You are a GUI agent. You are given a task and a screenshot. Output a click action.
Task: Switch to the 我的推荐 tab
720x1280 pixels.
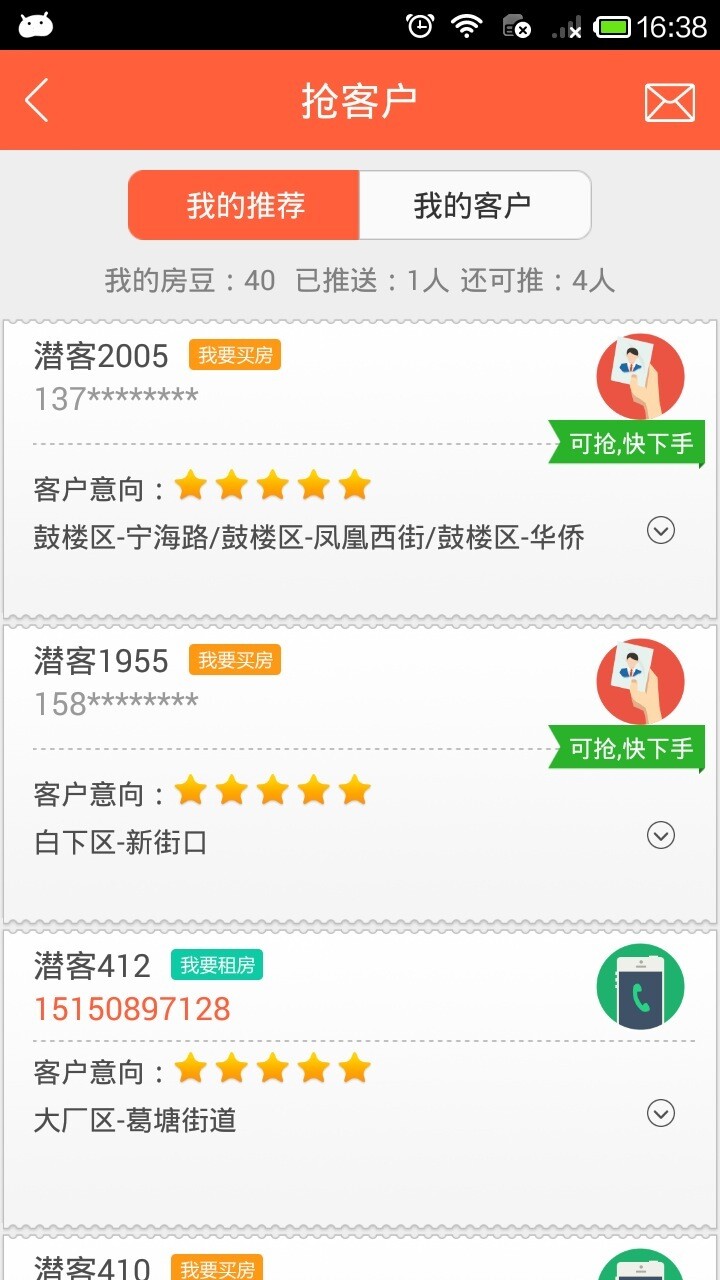244,206
